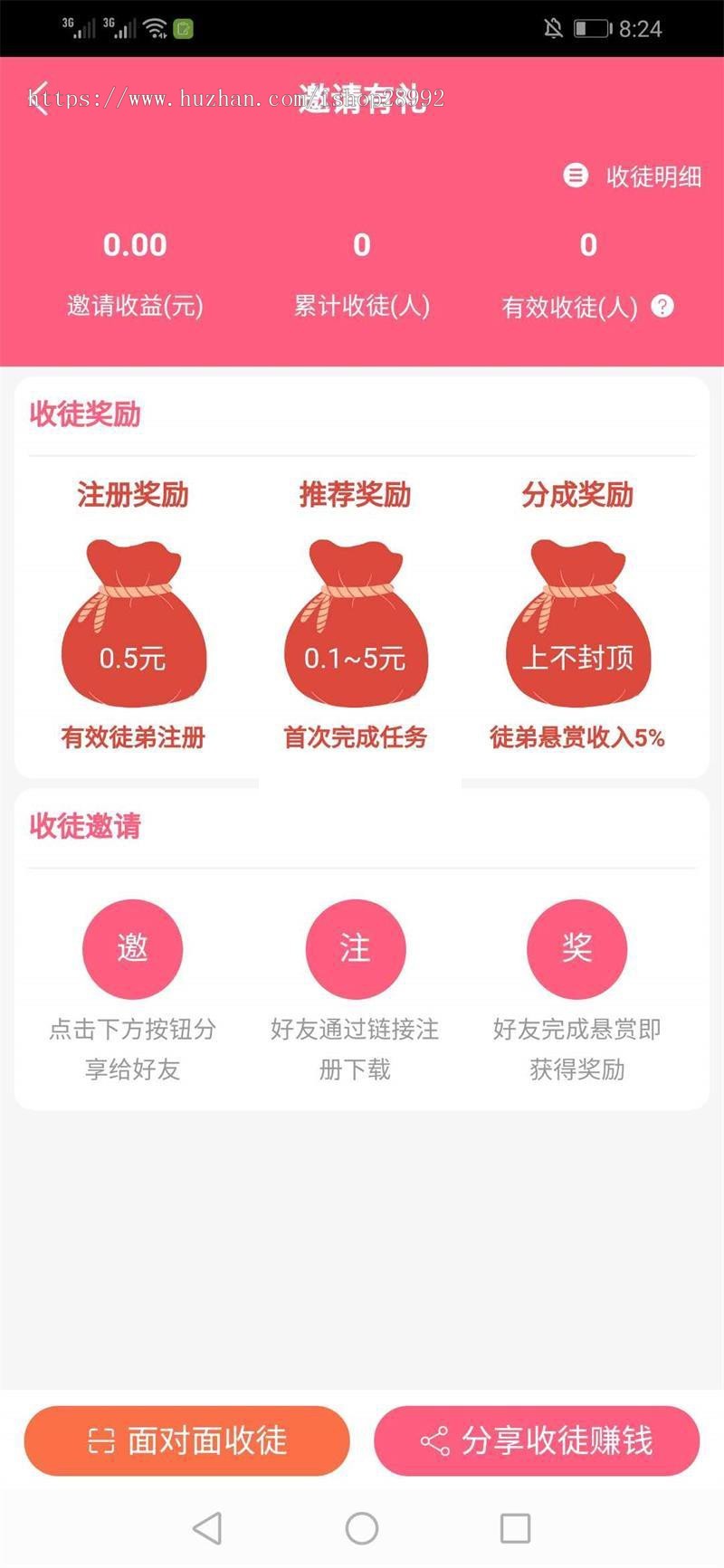Select the 注 register circle icon
Image resolution: width=724 pixels, height=1568 pixels.
tap(355, 948)
